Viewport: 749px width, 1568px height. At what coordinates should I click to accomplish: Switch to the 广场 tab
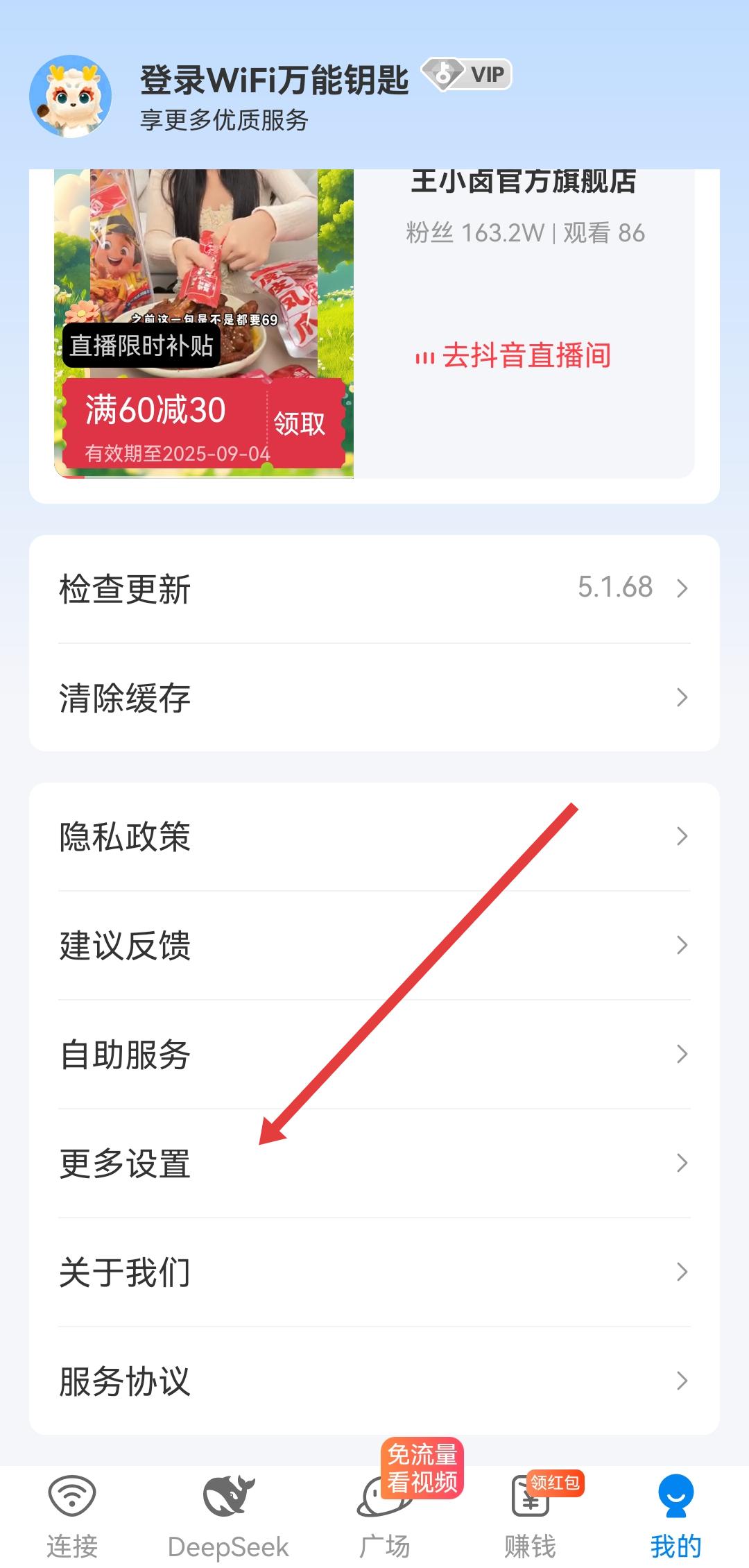coord(384,1517)
